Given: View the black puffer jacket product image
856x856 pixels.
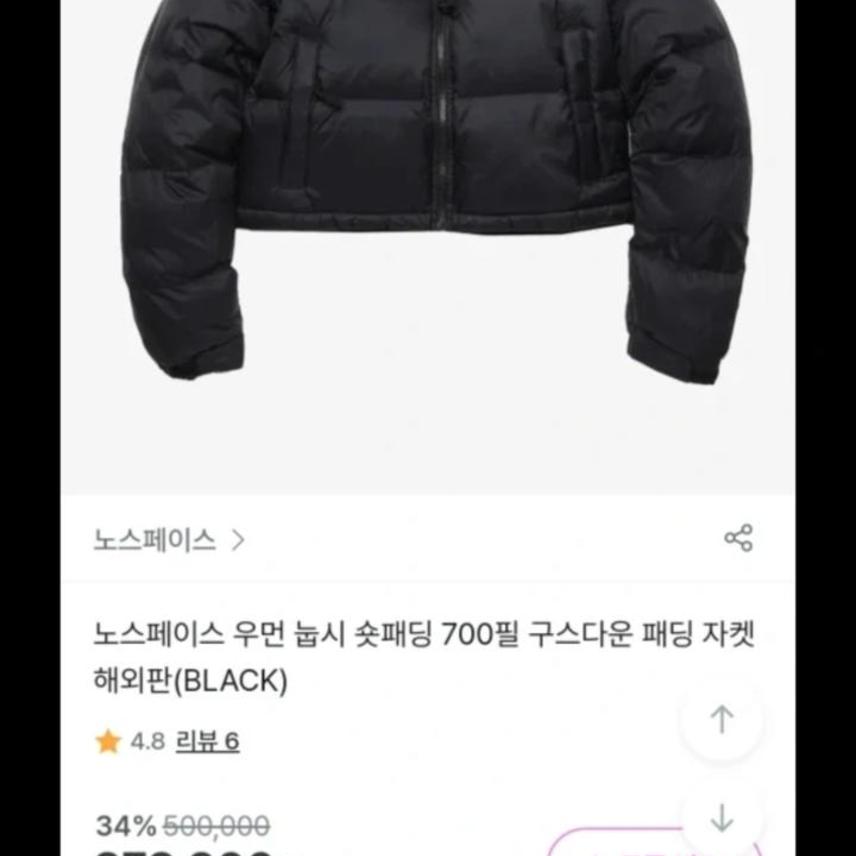Looking at the screenshot, I should 430,200.
